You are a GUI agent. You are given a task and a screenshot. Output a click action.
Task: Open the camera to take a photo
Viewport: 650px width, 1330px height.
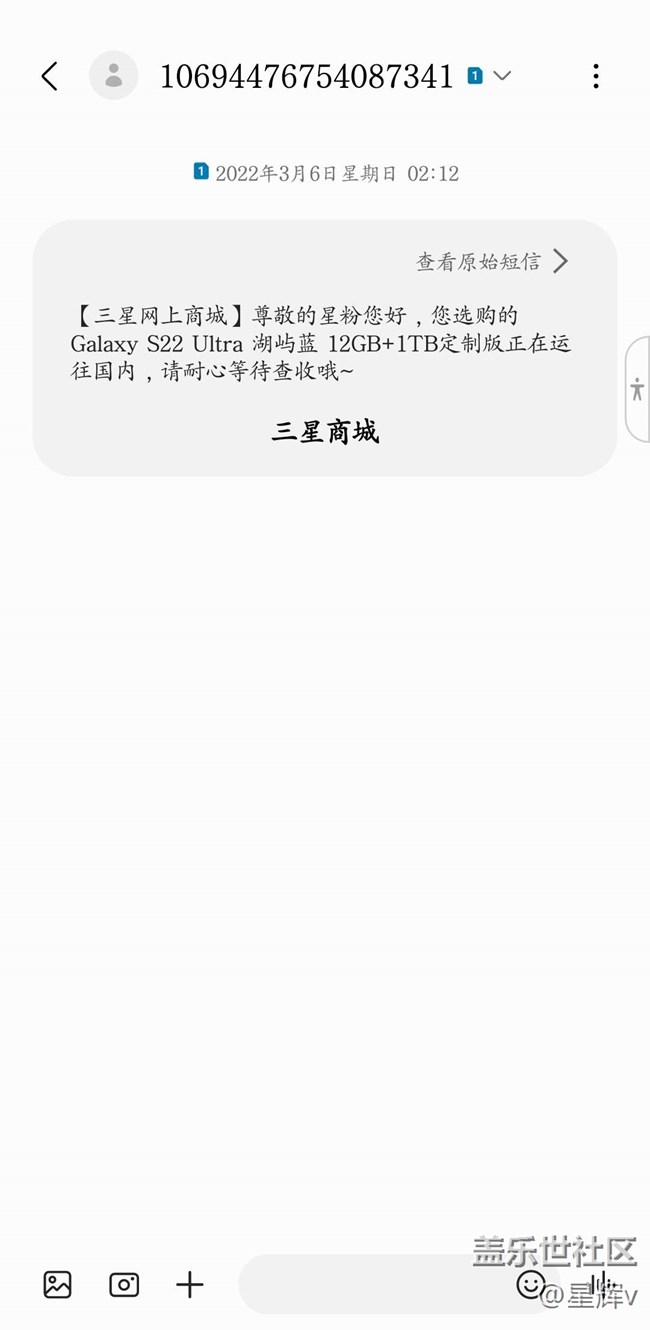tap(124, 1285)
